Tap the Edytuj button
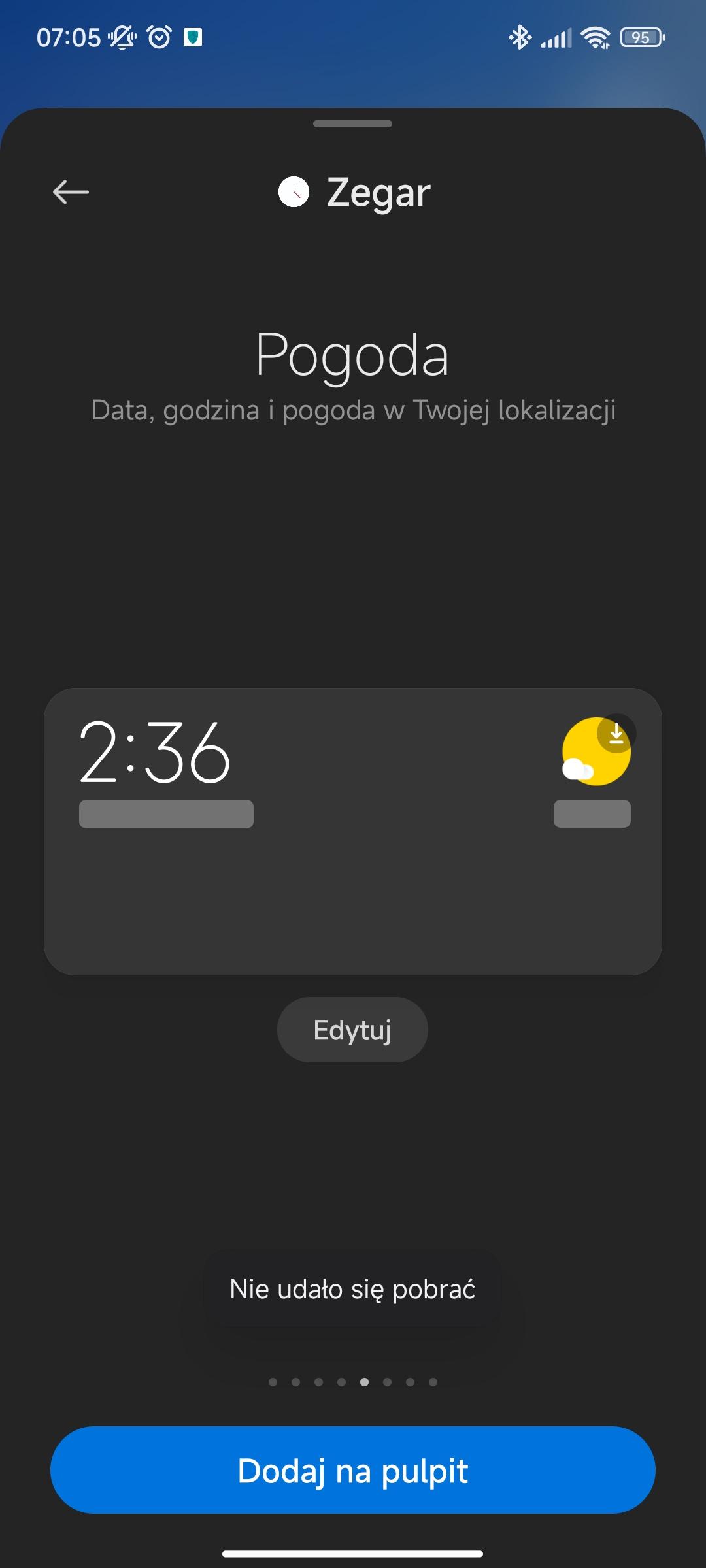 tap(352, 1030)
